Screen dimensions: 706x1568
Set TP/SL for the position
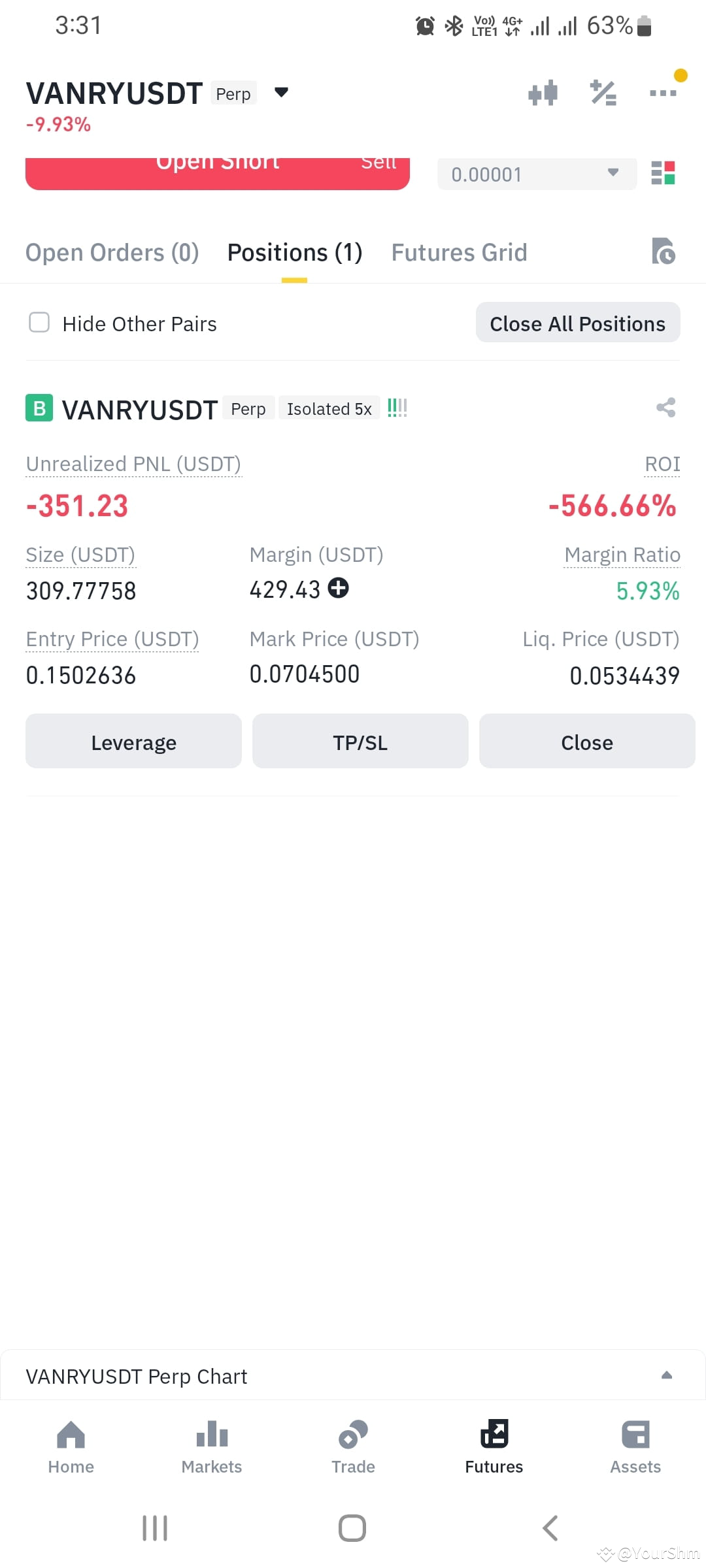click(x=360, y=742)
